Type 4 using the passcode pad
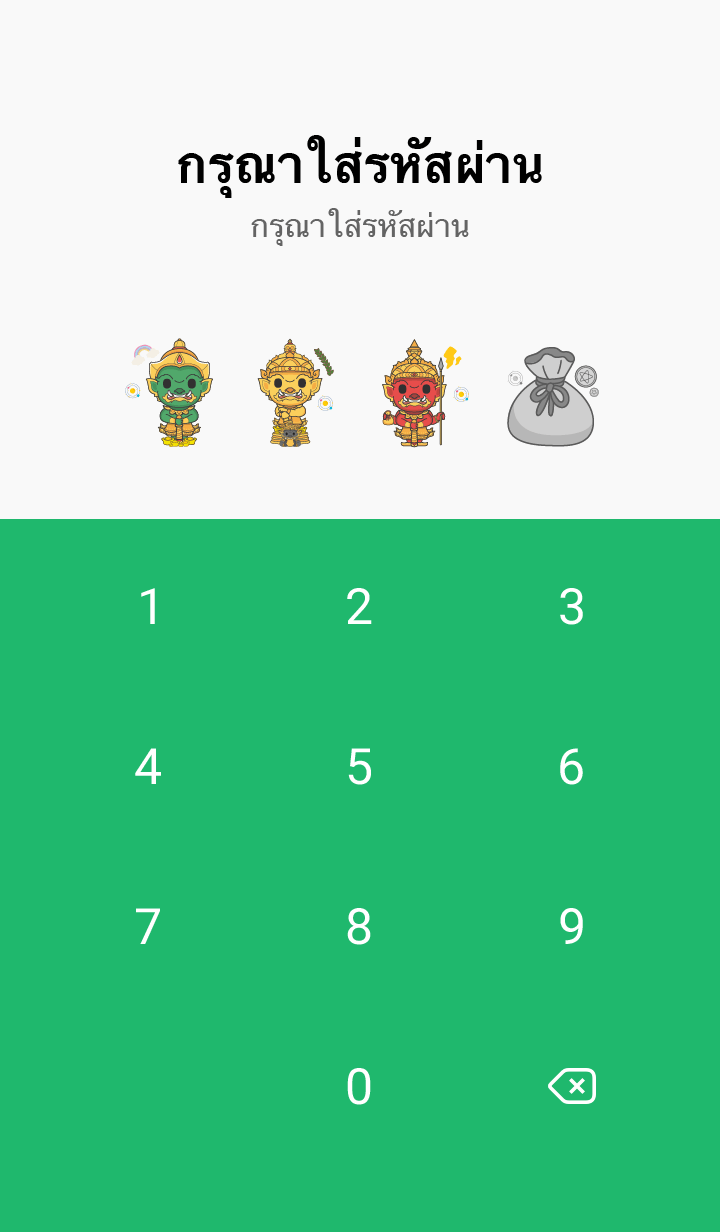 point(149,767)
